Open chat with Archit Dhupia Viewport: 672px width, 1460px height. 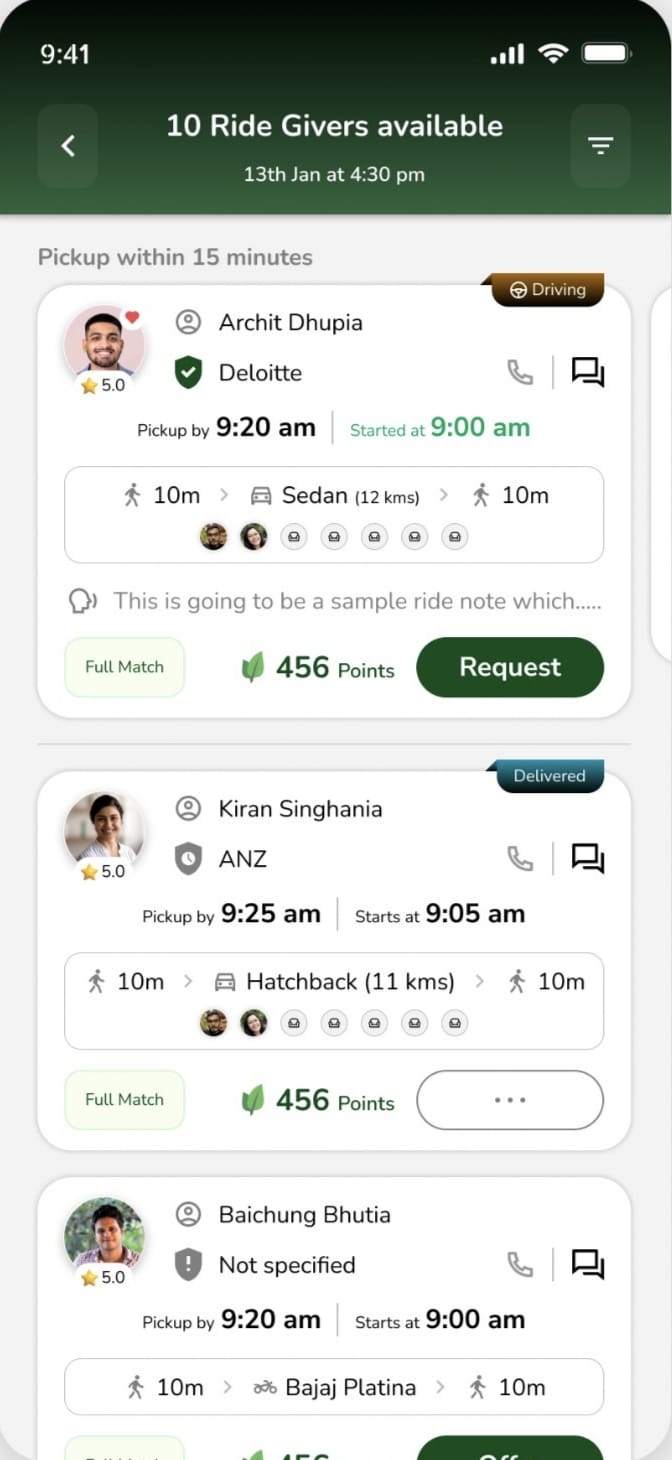(x=588, y=373)
